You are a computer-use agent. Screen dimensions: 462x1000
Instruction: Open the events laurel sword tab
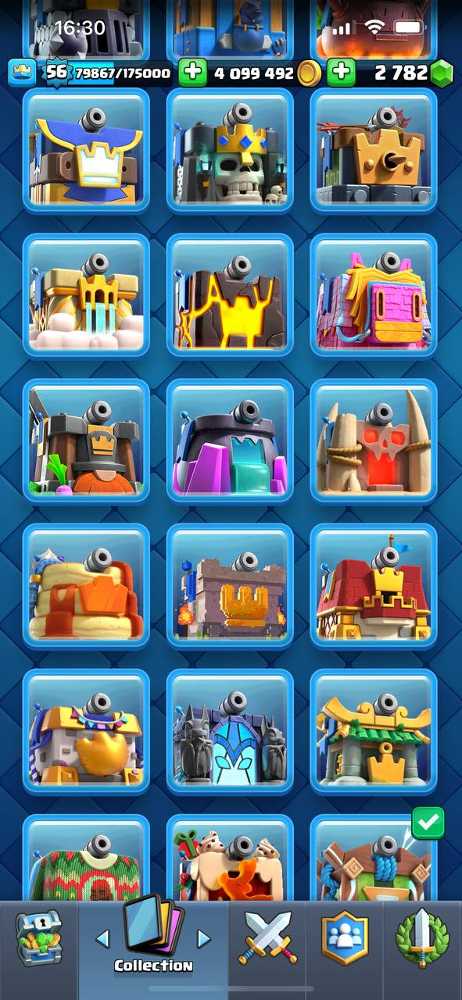pyautogui.click(x=422, y=938)
